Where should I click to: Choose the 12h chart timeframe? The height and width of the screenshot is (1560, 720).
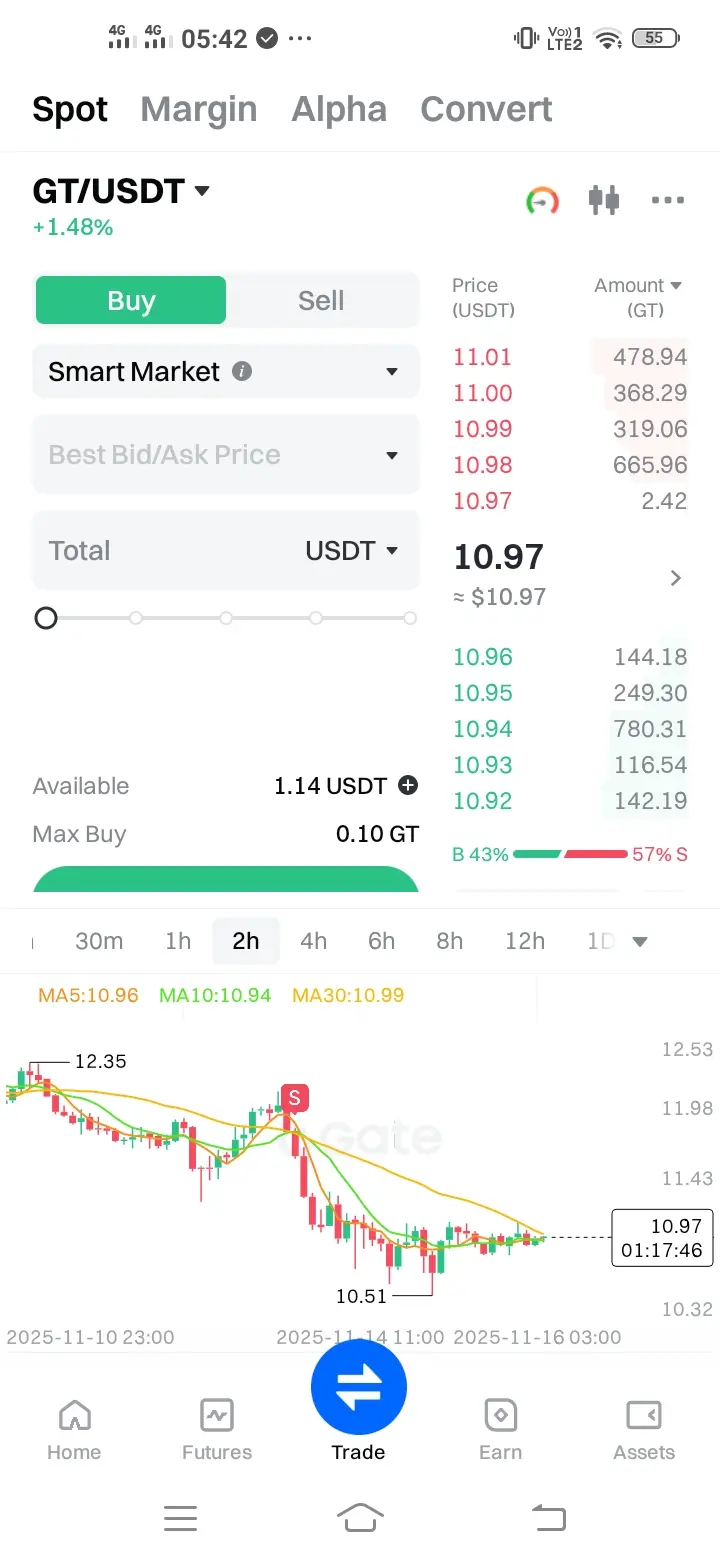tap(525, 941)
